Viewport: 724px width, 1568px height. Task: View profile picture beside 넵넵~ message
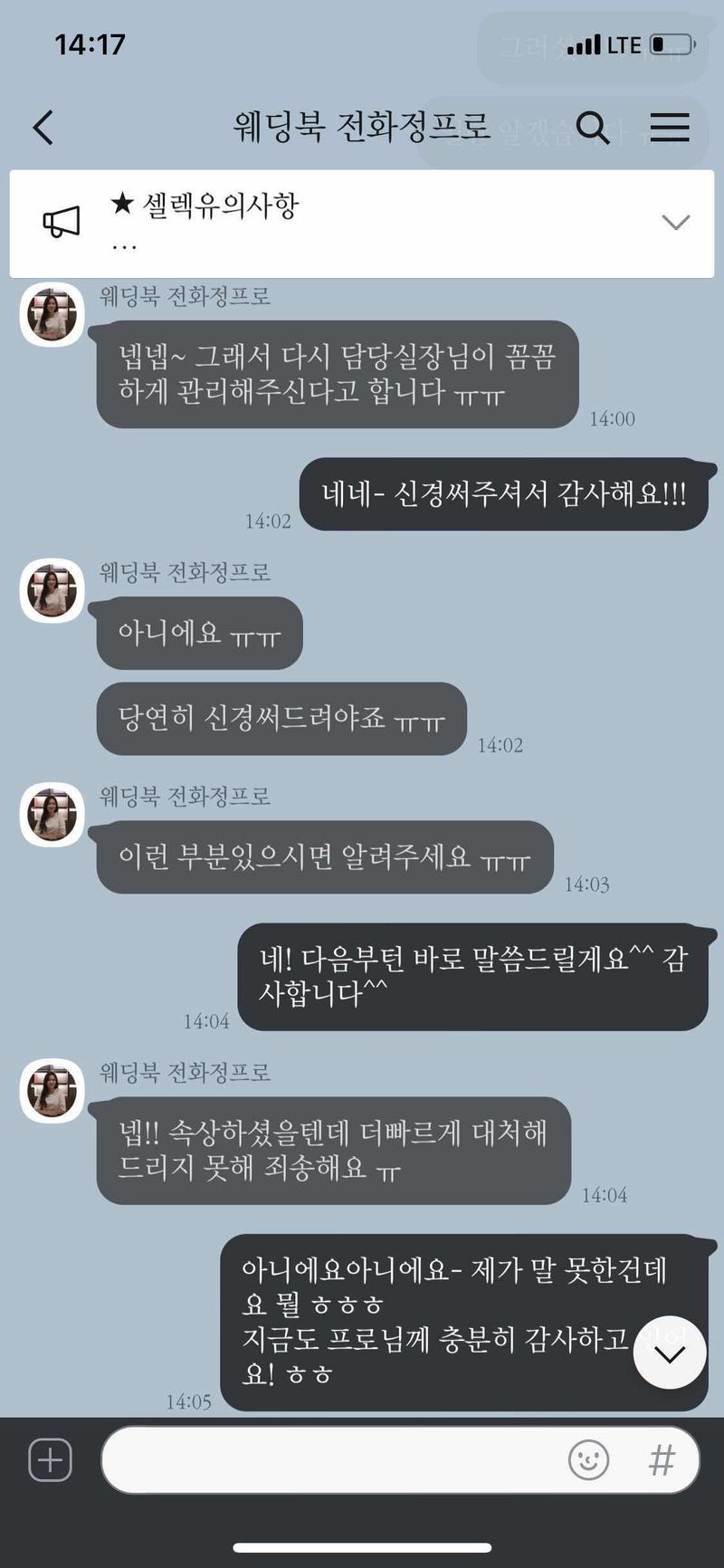click(x=52, y=314)
